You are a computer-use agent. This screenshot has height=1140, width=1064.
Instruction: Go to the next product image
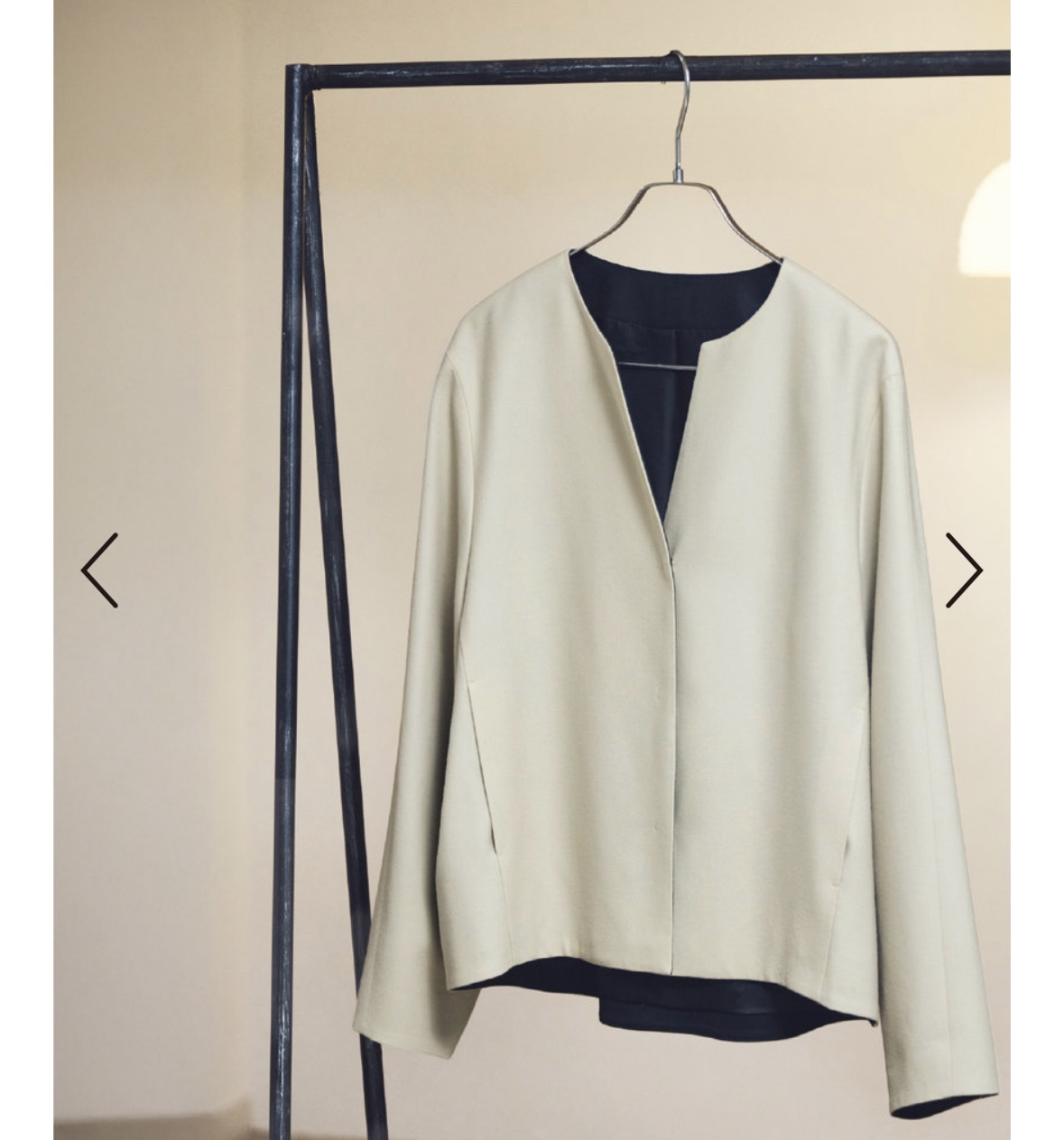click(963, 570)
